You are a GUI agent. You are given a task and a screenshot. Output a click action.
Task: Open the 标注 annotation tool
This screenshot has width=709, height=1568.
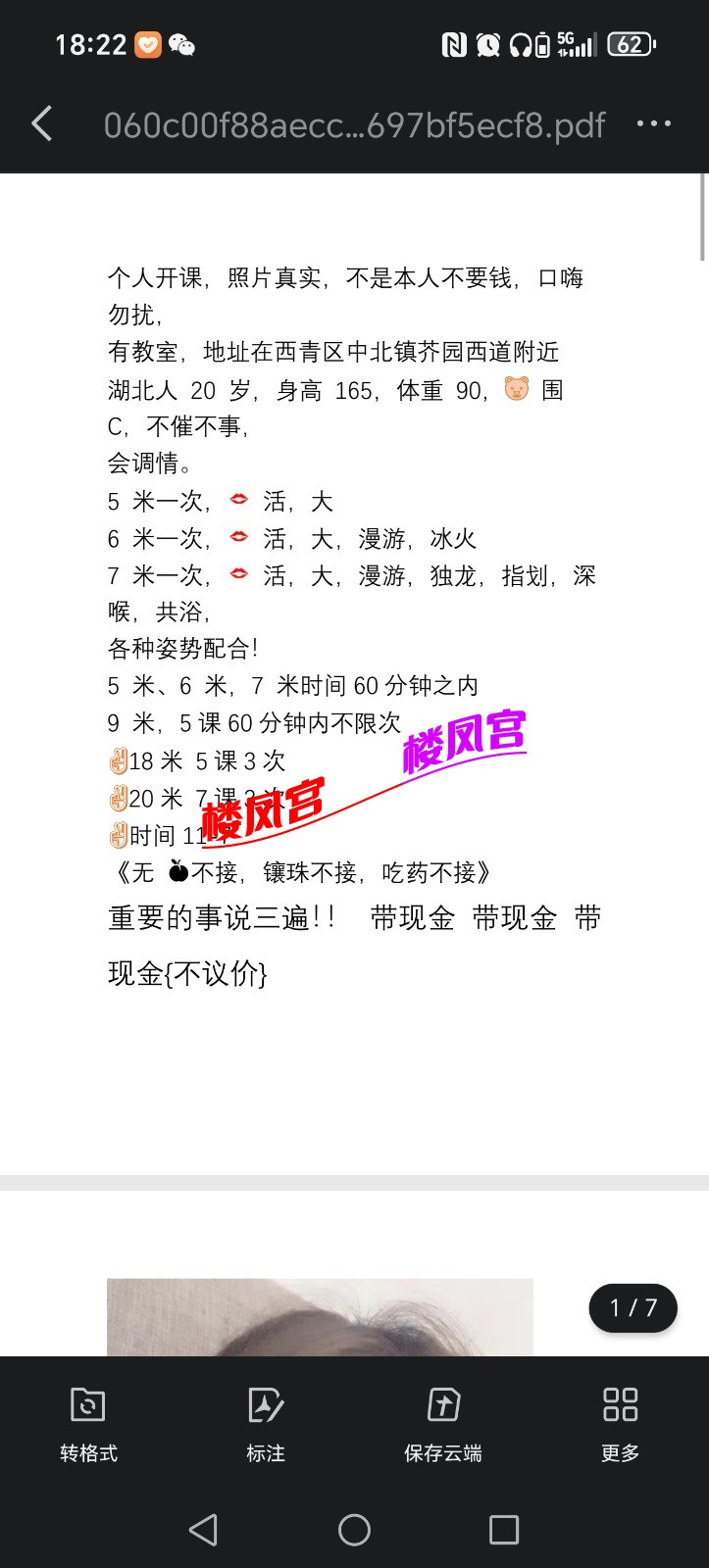click(266, 1423)
